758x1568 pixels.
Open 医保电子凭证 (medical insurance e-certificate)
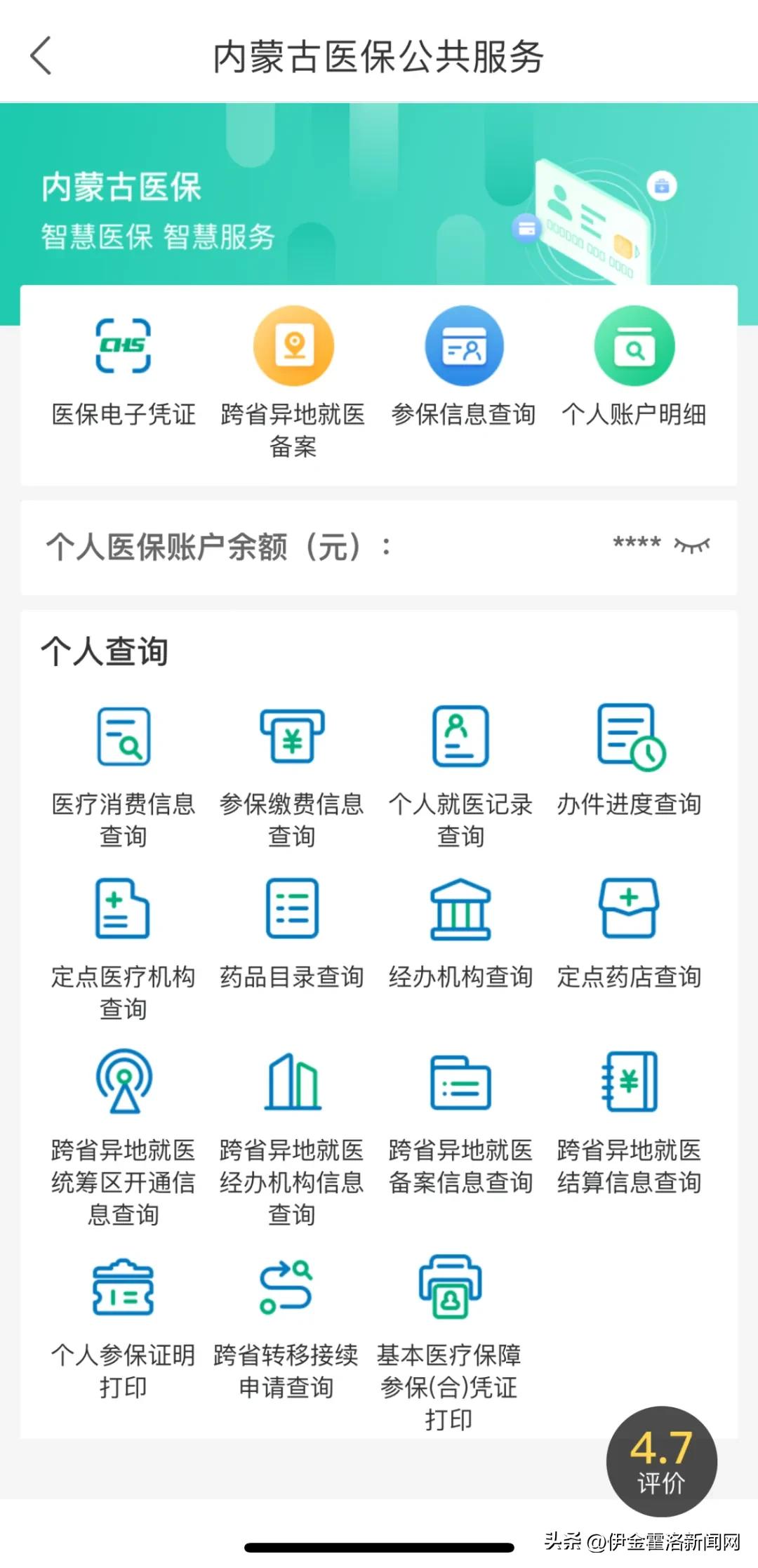click(123, 368)
